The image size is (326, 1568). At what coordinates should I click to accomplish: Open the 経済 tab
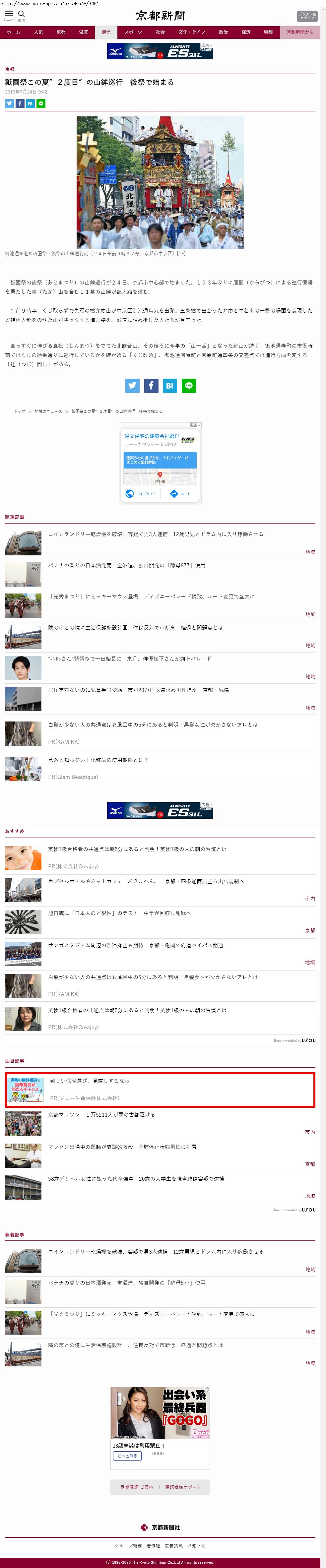tap(245, 31)
